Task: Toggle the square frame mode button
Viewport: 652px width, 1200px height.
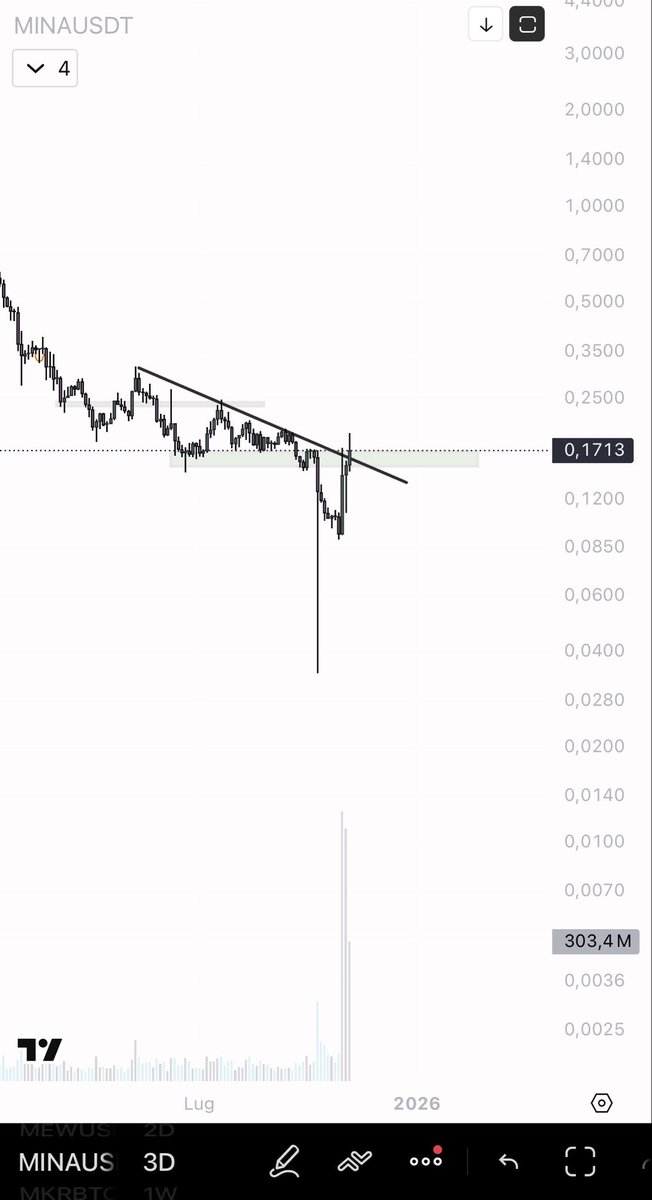Action: click(x=527, y=25)
